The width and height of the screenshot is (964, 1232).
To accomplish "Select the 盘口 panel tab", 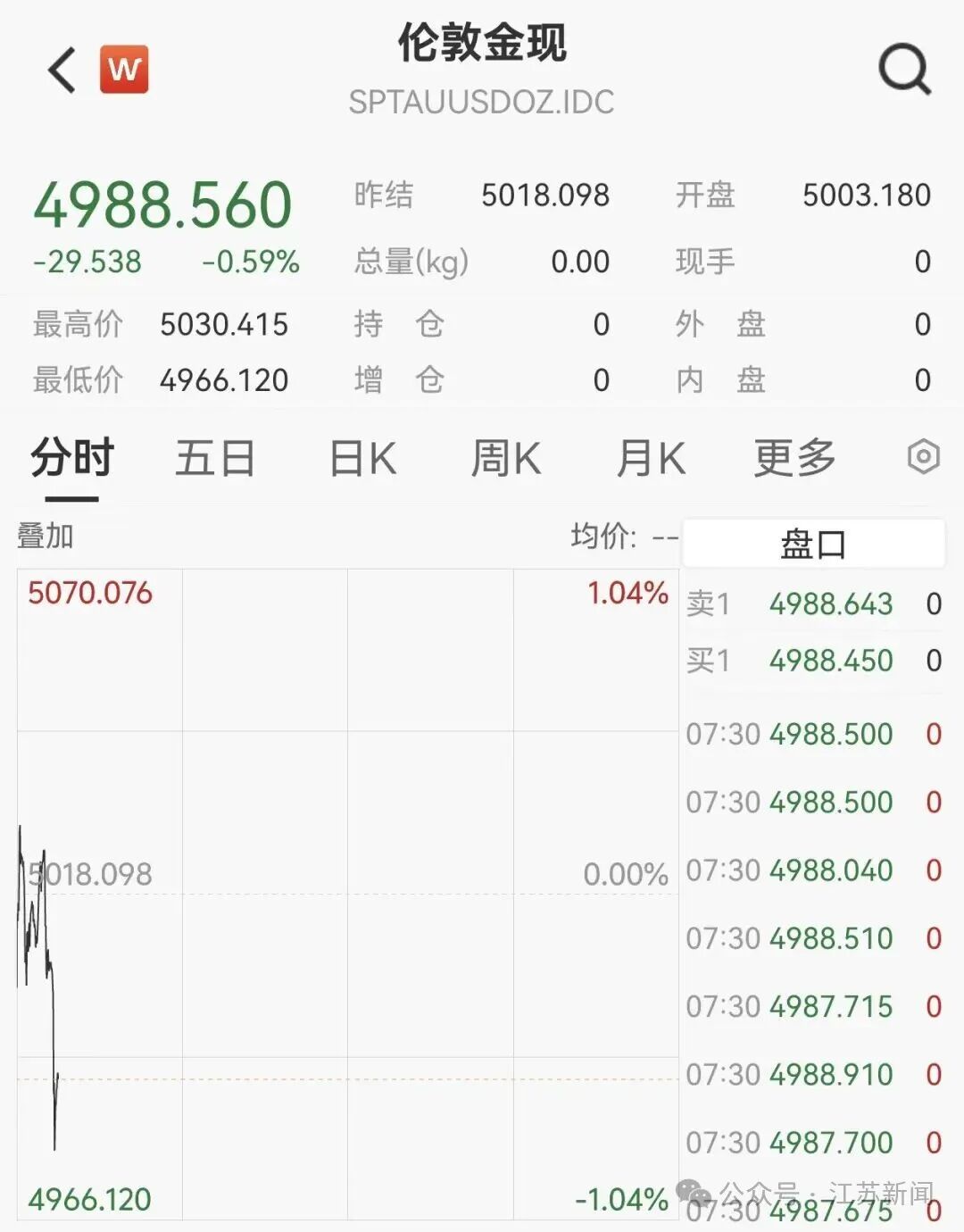I will tap(813, 544).
